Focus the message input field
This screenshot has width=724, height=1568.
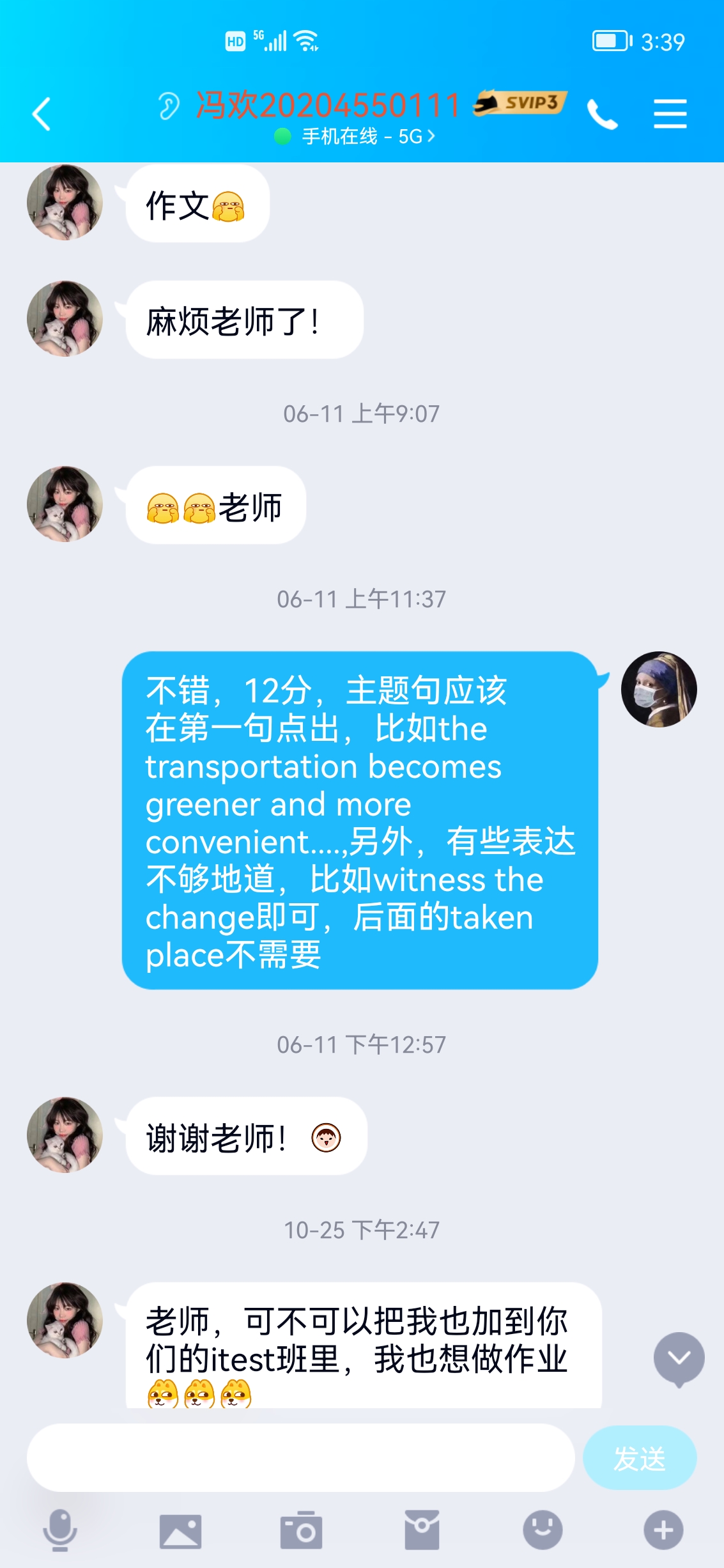[300, 1457]
